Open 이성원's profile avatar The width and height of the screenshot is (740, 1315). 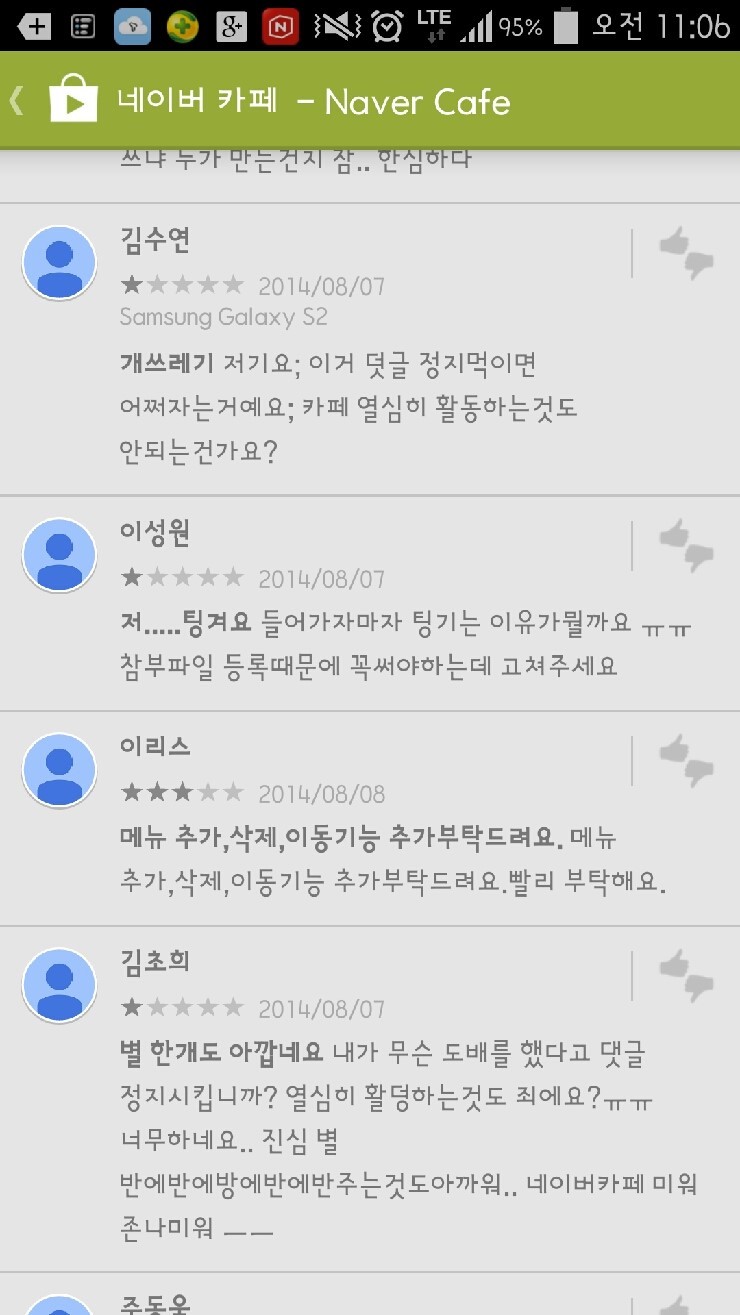(x=59, y=555)
